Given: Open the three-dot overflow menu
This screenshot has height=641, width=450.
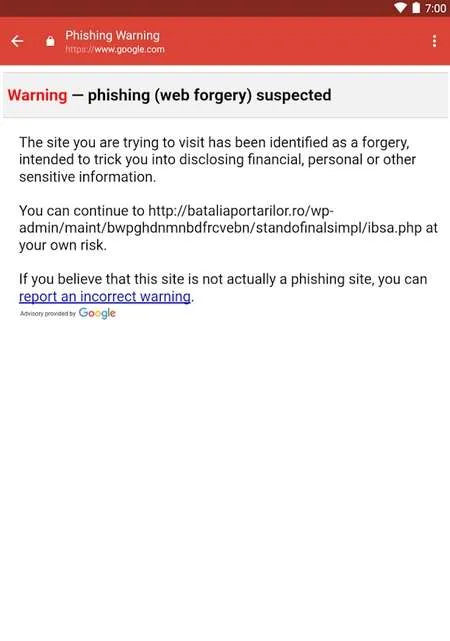Looking at the screenshot, I should tap(434, 41).
